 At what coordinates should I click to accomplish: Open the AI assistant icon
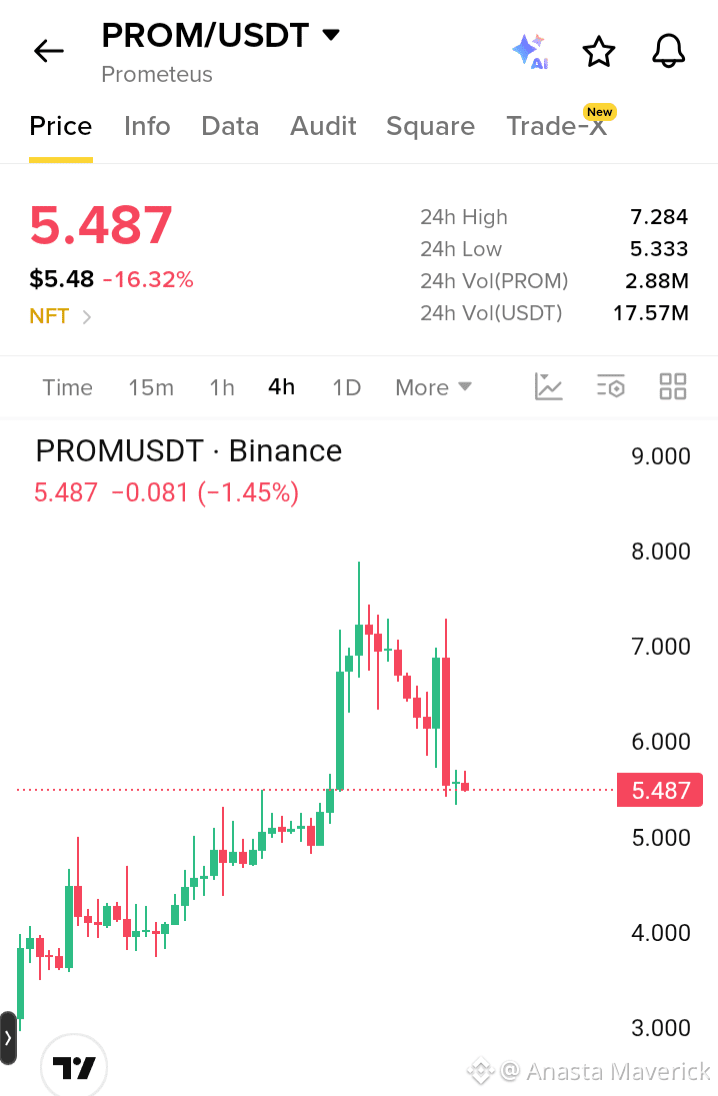click(530, 51)
